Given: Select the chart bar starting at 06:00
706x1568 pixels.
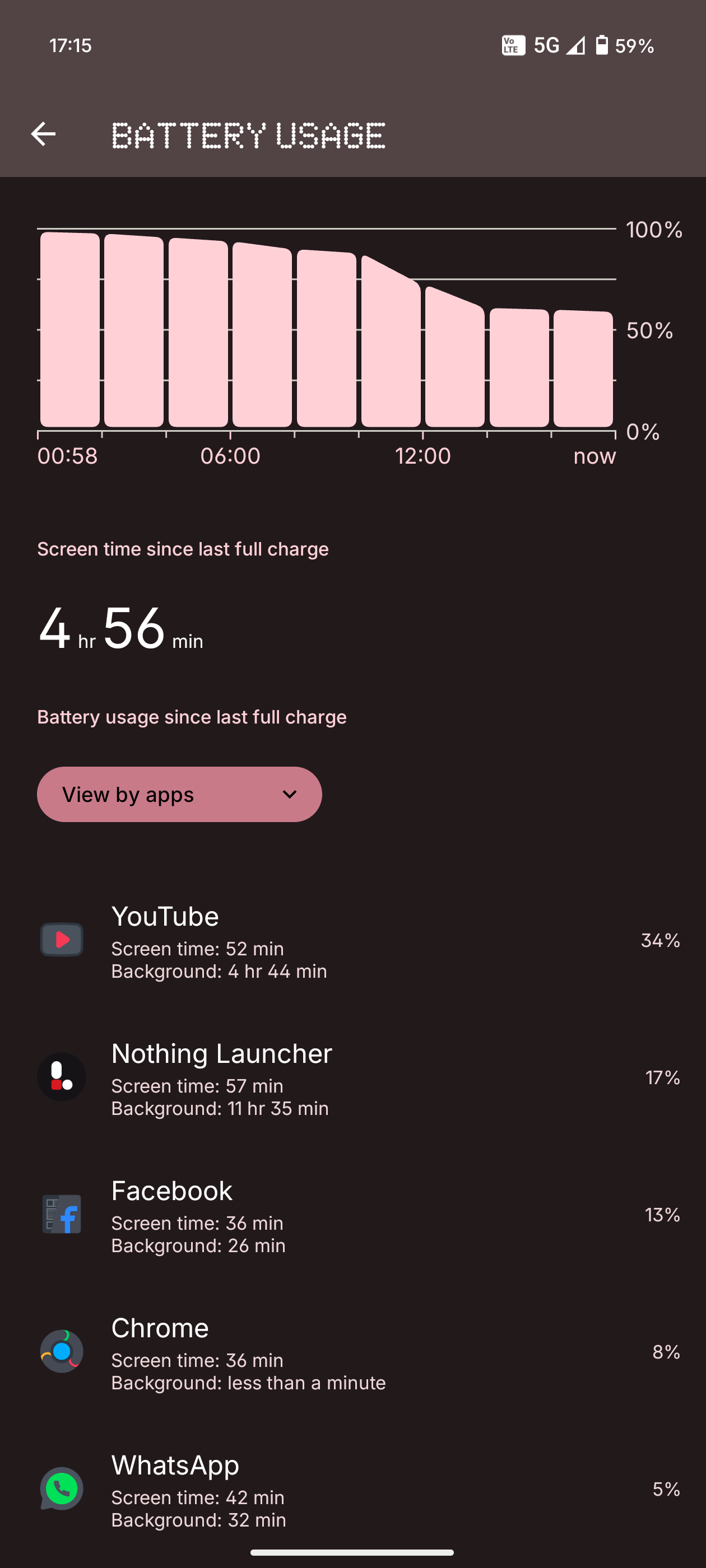Looking at the screenshot, I should click(262, 335).
